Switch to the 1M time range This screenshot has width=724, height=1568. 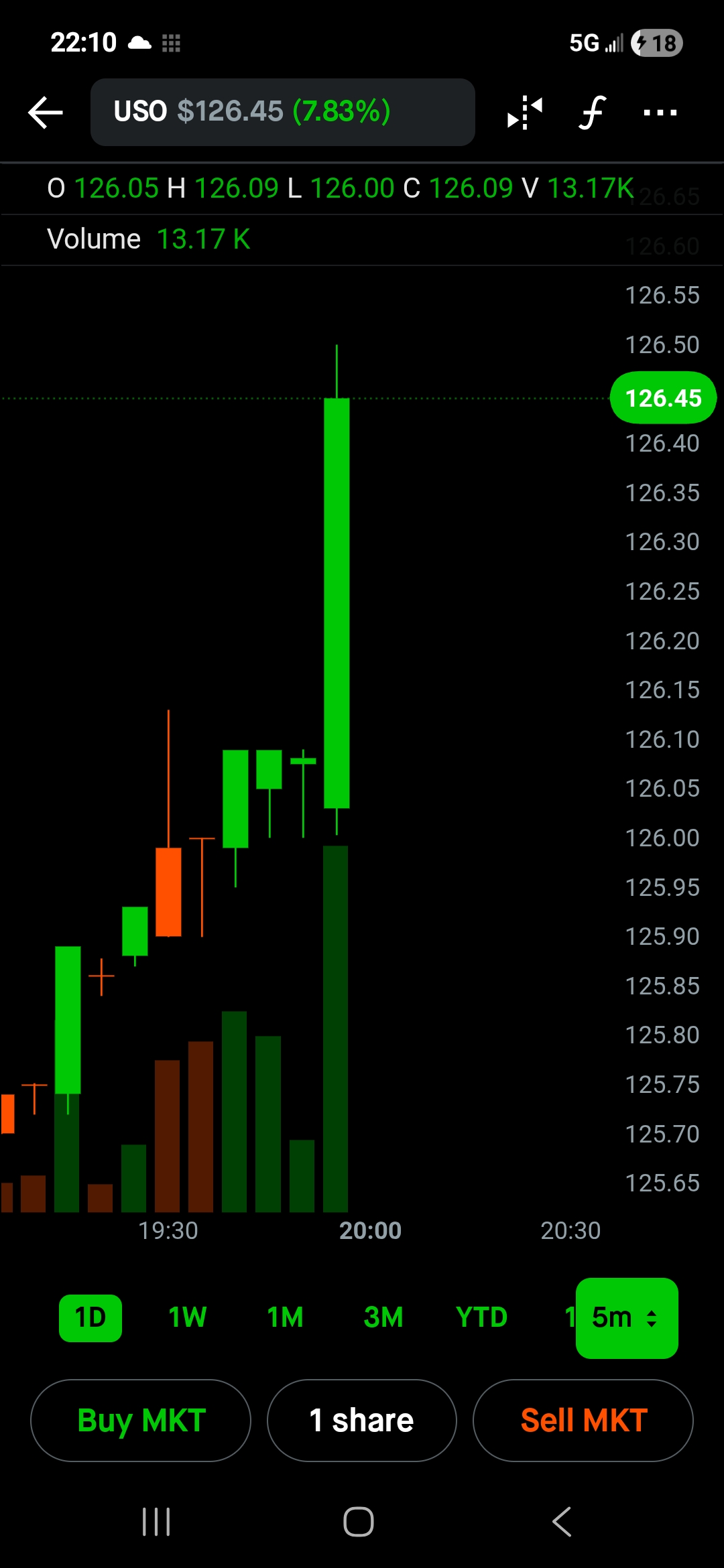click(285, 1317)
